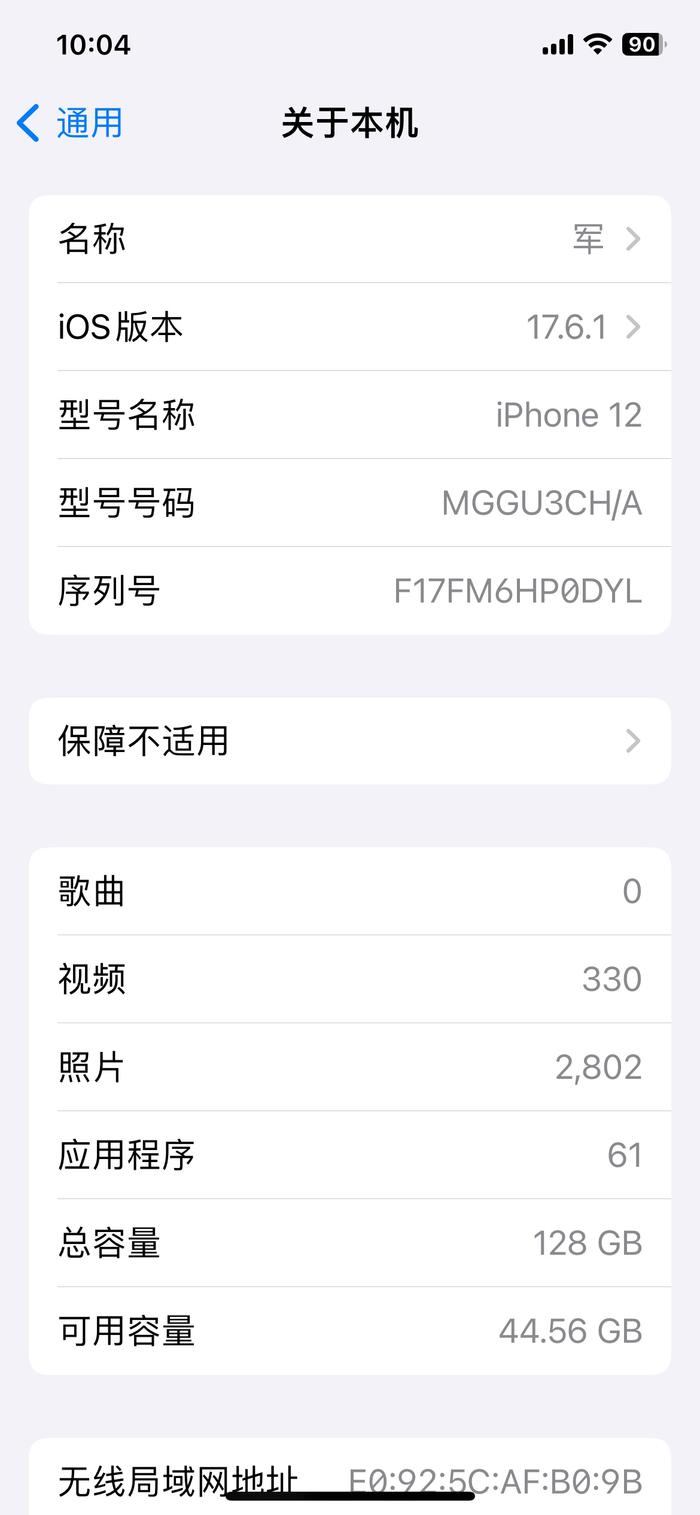Open the 名称 row to rename device
700x1515 pixels.
tap(350, 239)
